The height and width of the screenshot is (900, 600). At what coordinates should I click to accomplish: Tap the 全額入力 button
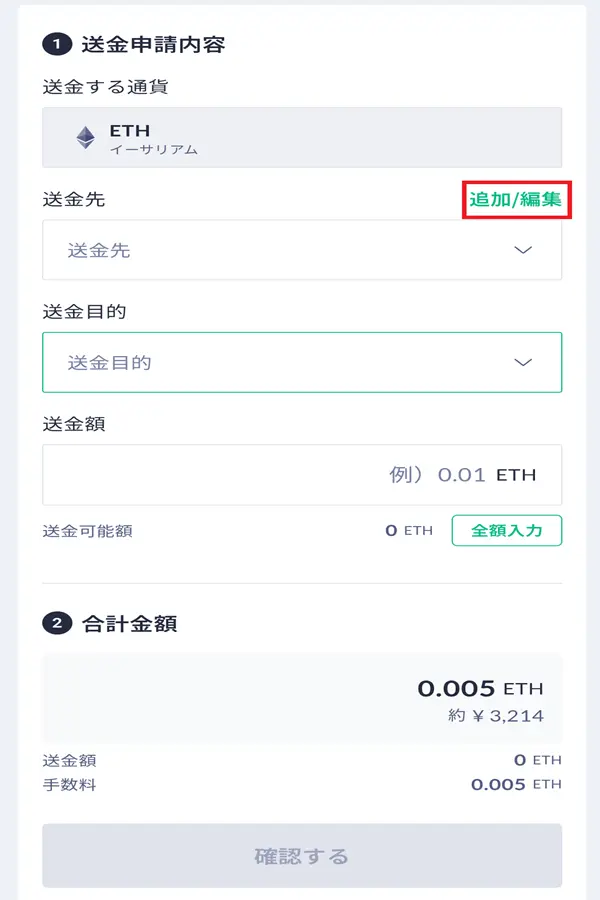coord(506,531)
